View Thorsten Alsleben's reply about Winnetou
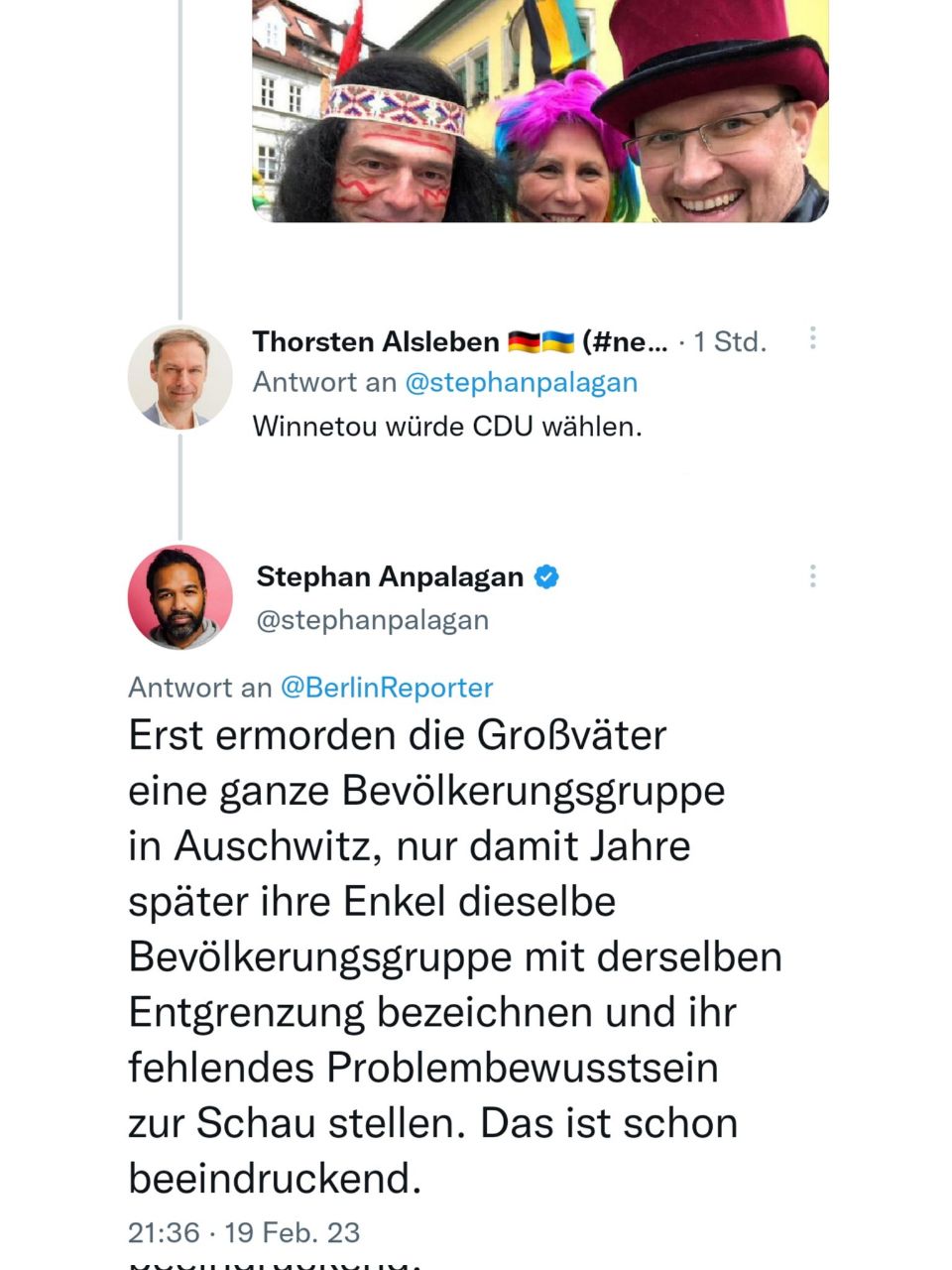The height and width of the screenshot is (1270, 952). 447,427
